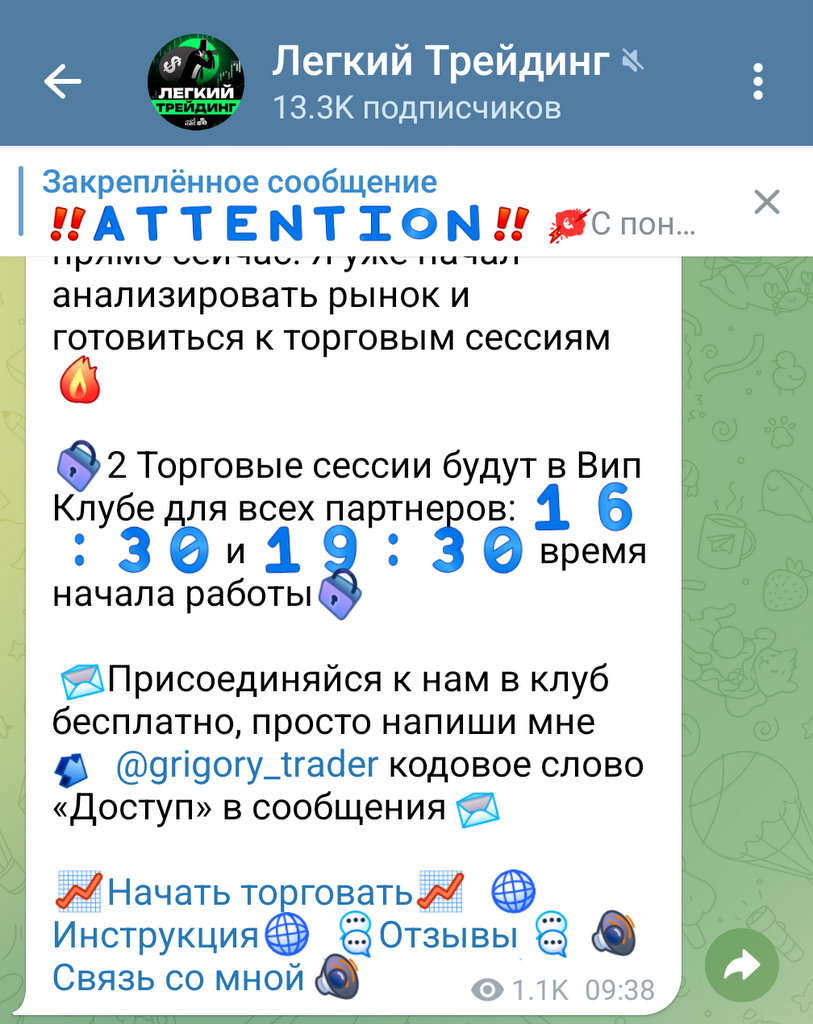Open the @grigory_trader mention
Image resolution: width=813 pixels, height=1024 pixels.
point(247,765)
